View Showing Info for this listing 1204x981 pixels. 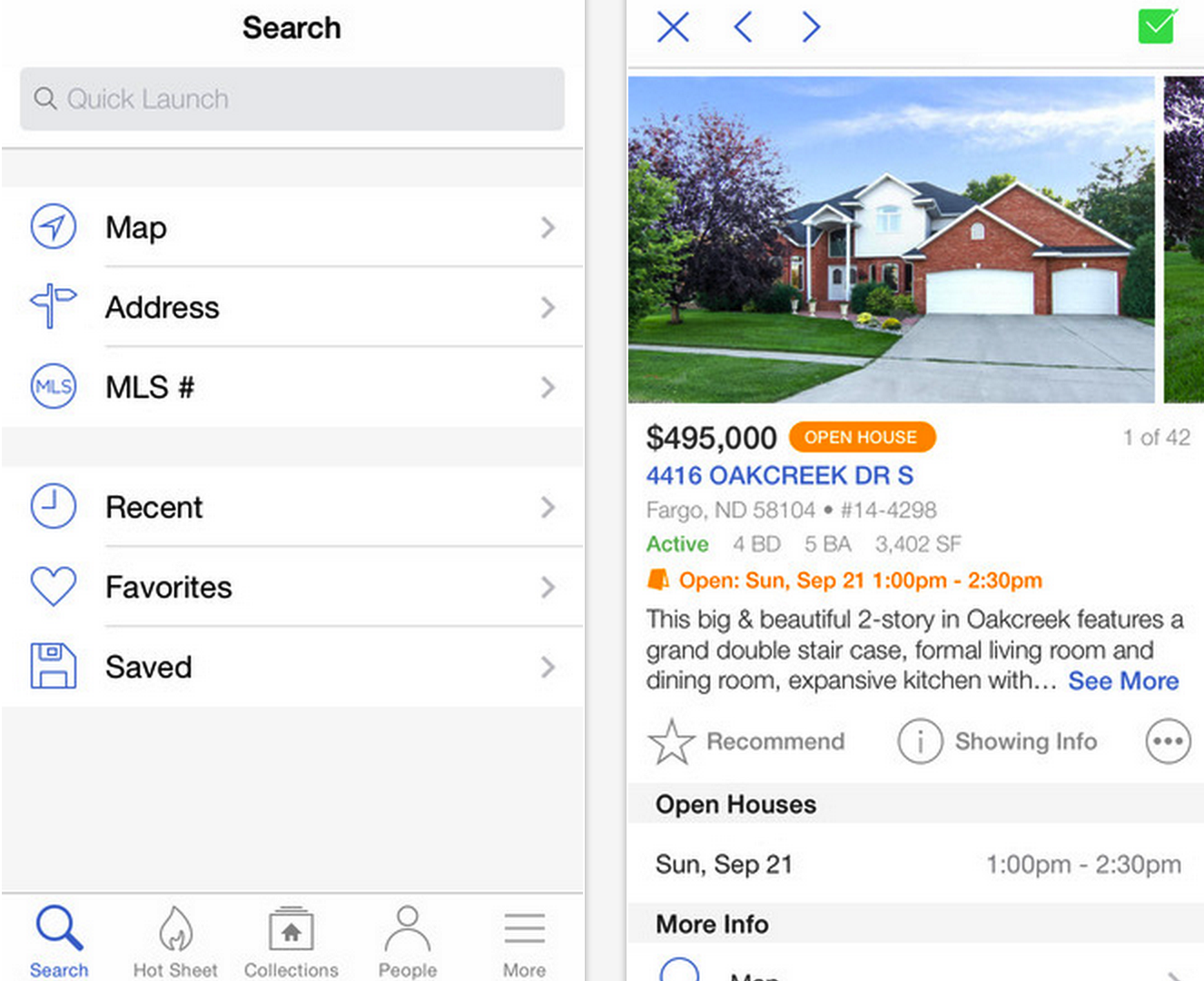coord(998,741)
